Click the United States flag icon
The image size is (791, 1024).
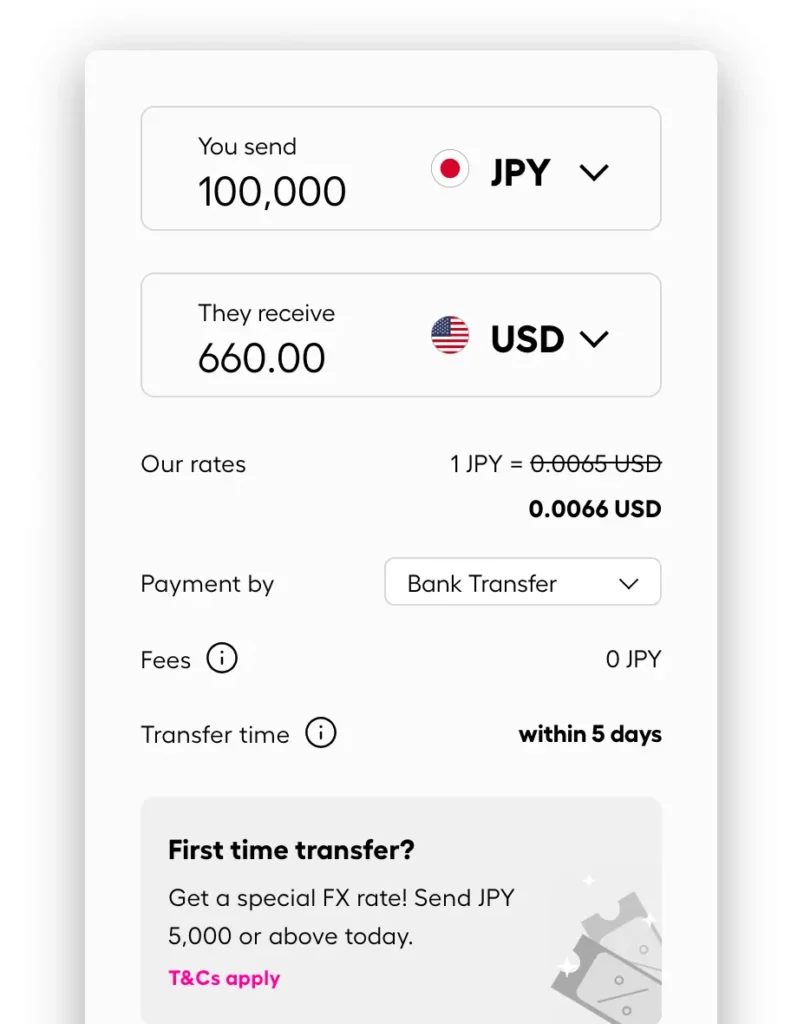coord(450,336)
